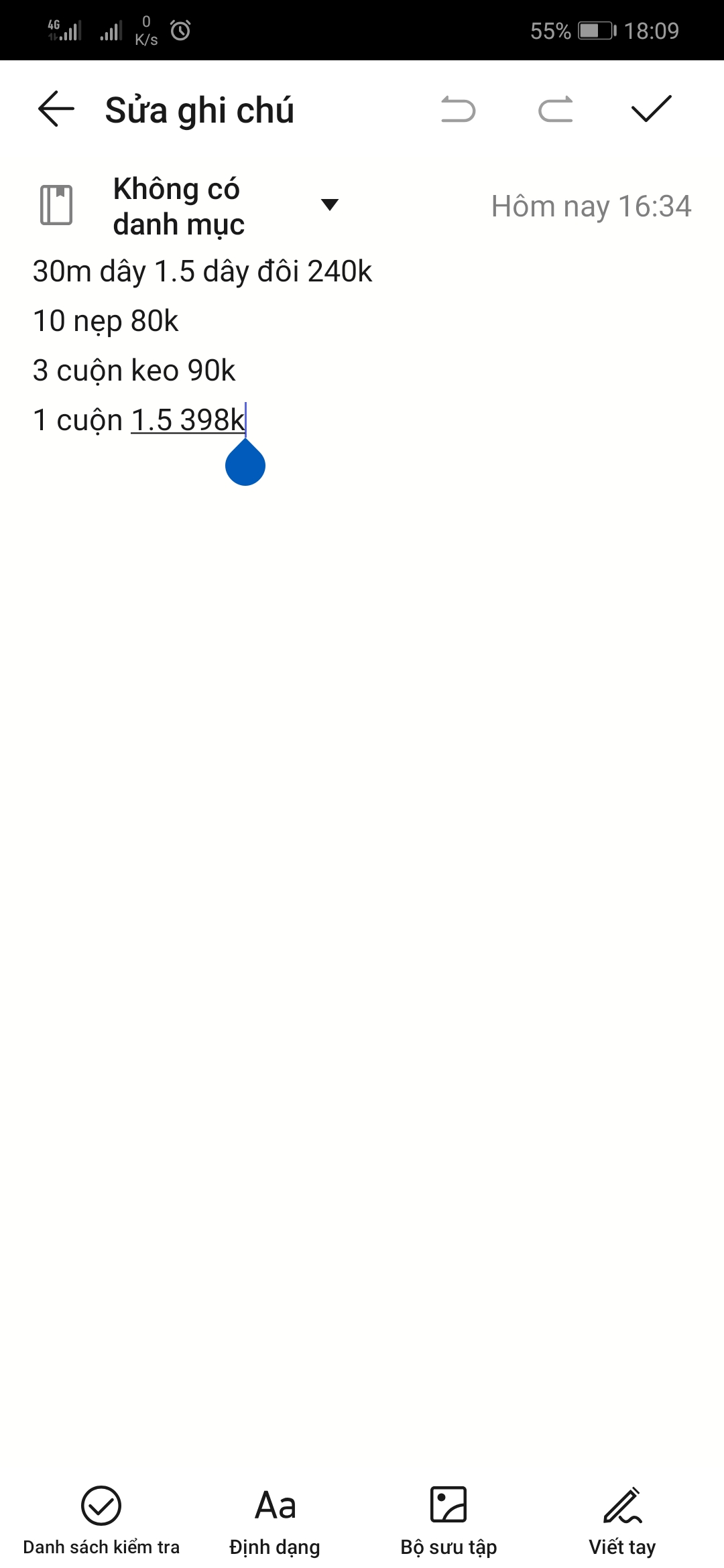
Task: Redo the last edit
Action: [556, 109]
